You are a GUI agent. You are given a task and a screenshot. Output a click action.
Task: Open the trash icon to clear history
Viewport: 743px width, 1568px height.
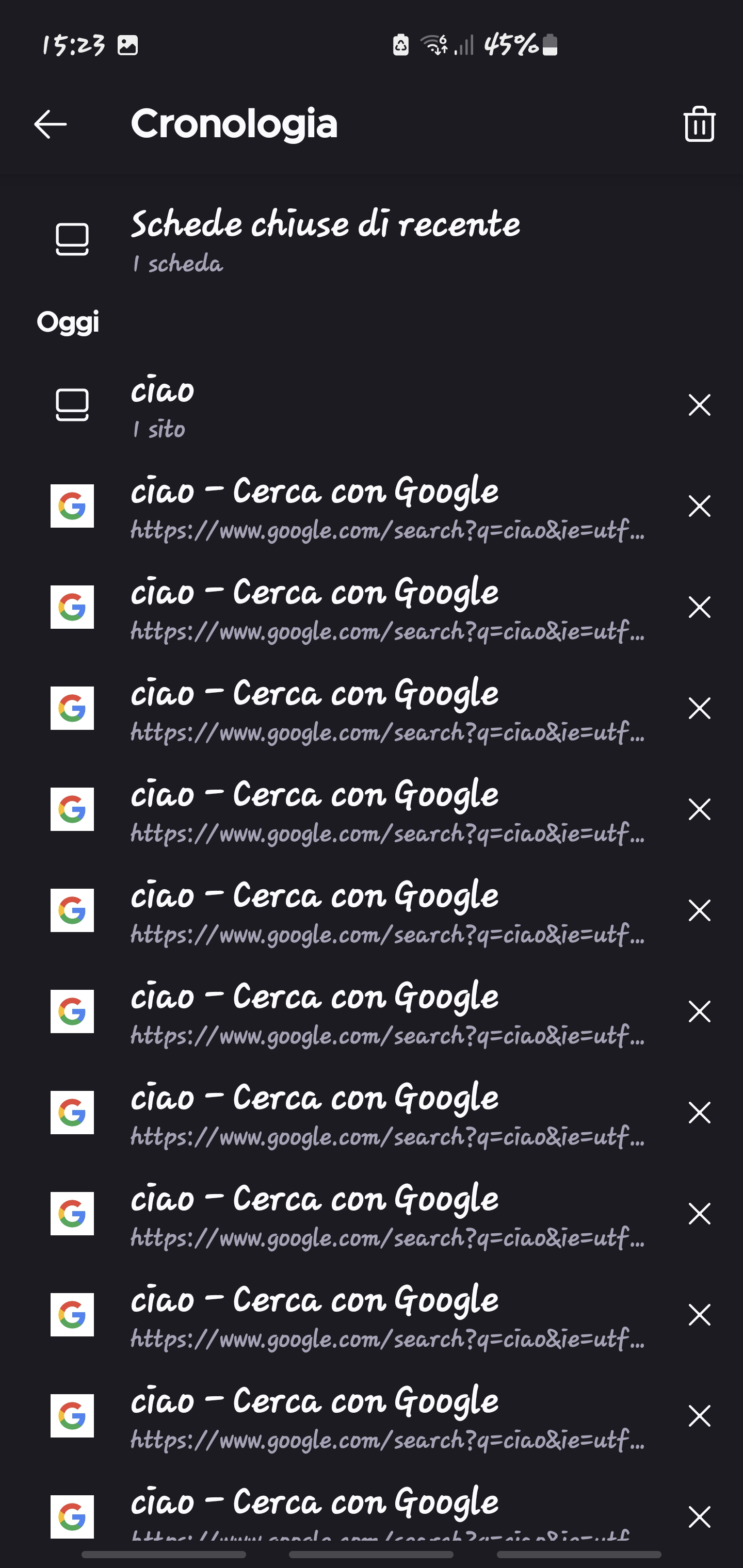(x=699, y=125)
